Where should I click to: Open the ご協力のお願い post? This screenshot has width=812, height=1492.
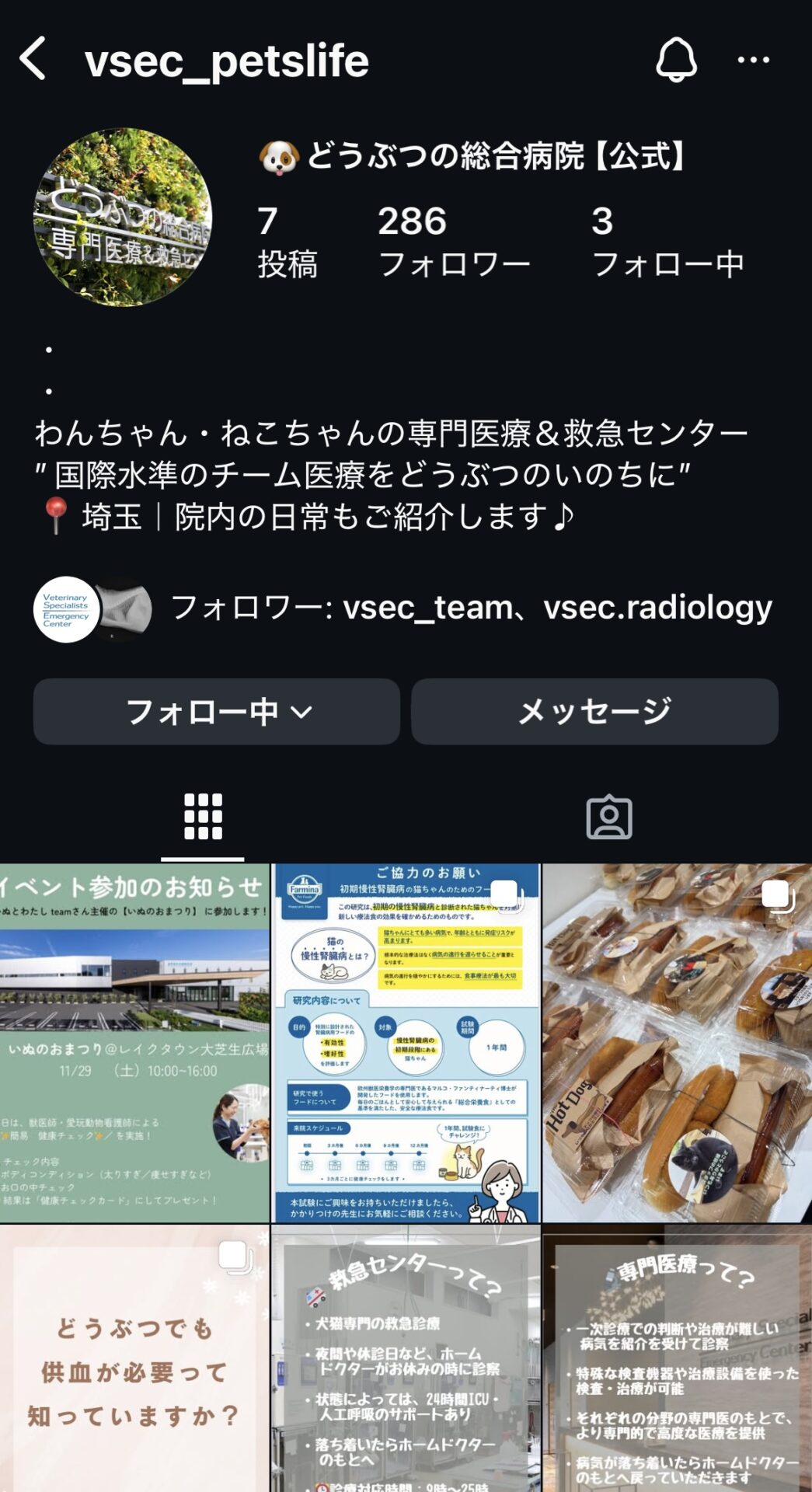click(x=406, y=1042)
